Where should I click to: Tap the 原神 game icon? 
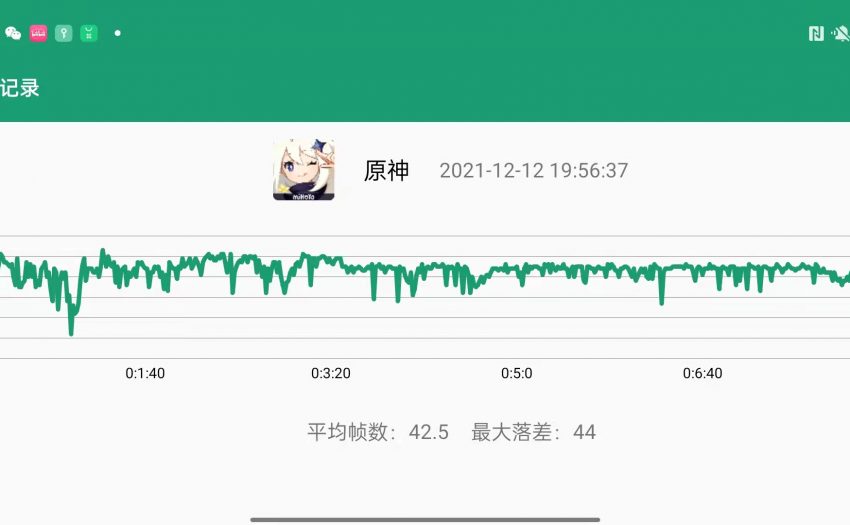click(303, 170)
